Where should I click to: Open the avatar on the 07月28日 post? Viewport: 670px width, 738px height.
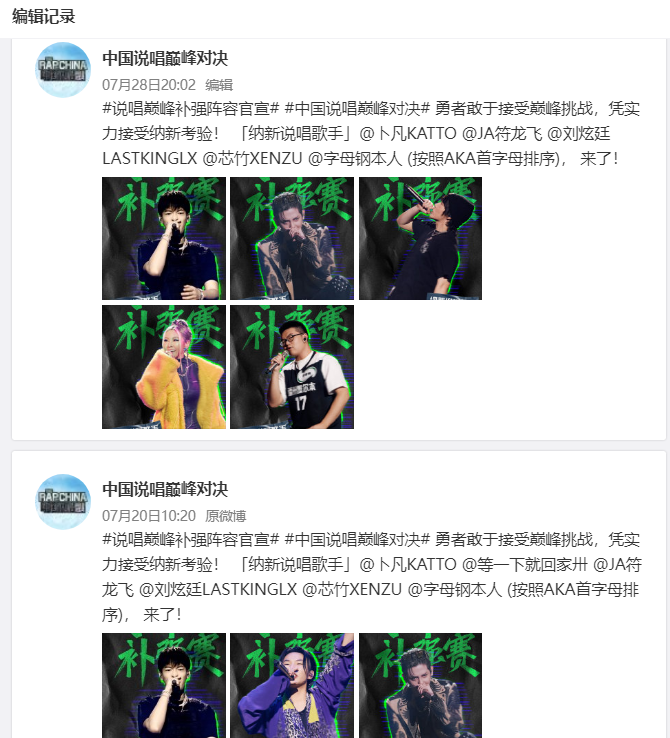[63, 70]
